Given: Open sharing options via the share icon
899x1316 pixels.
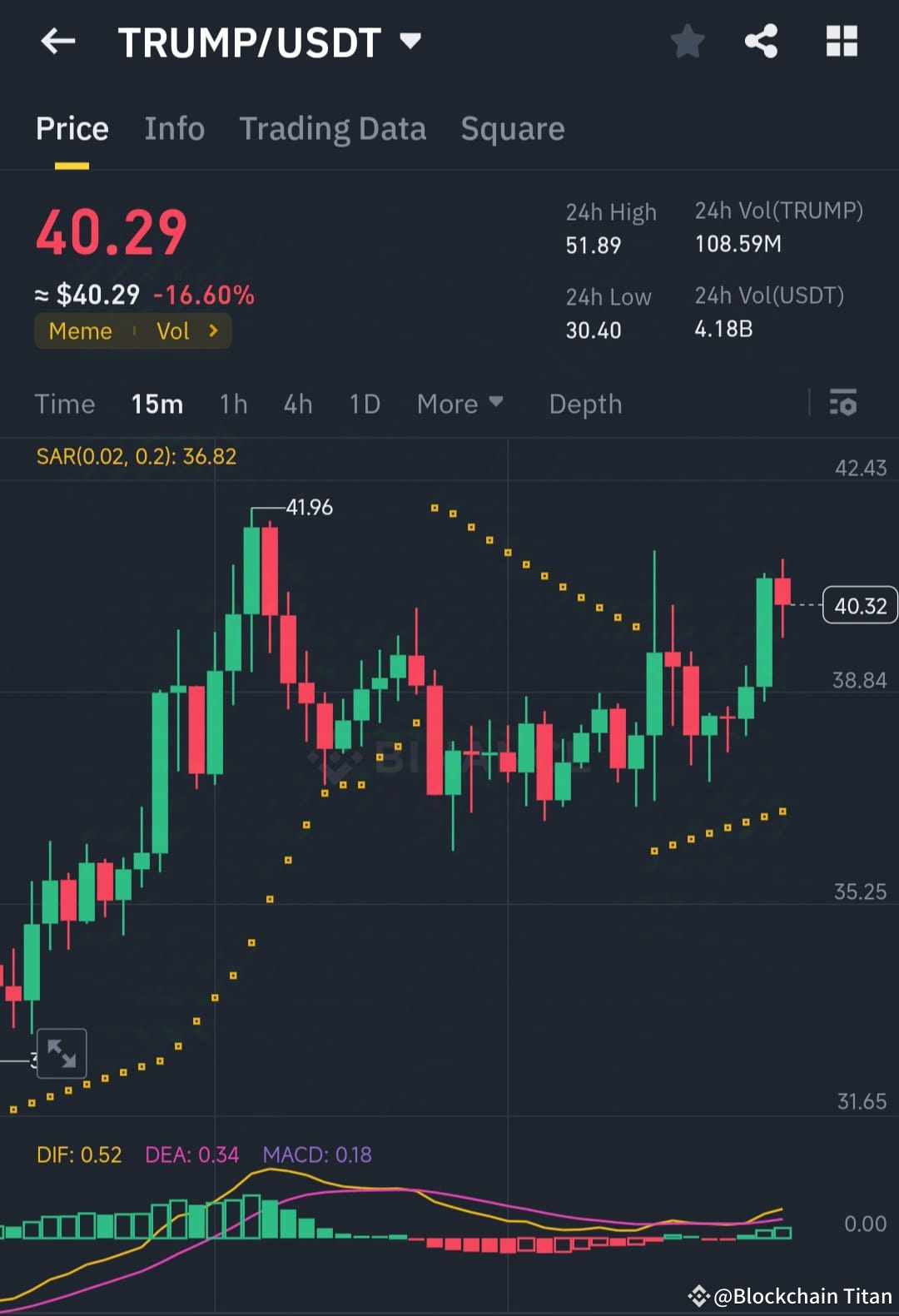Looking at the screenshot, I should coord(761,42).
